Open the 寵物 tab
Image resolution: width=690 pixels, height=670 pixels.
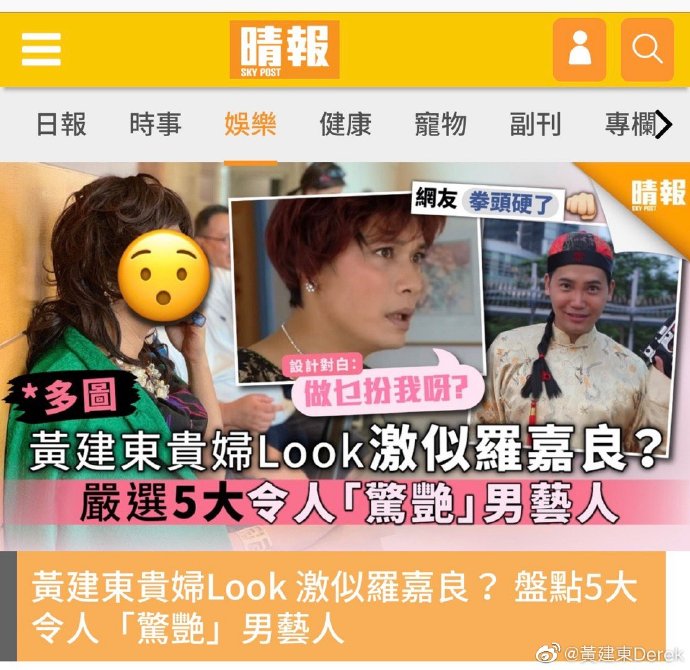440,125
